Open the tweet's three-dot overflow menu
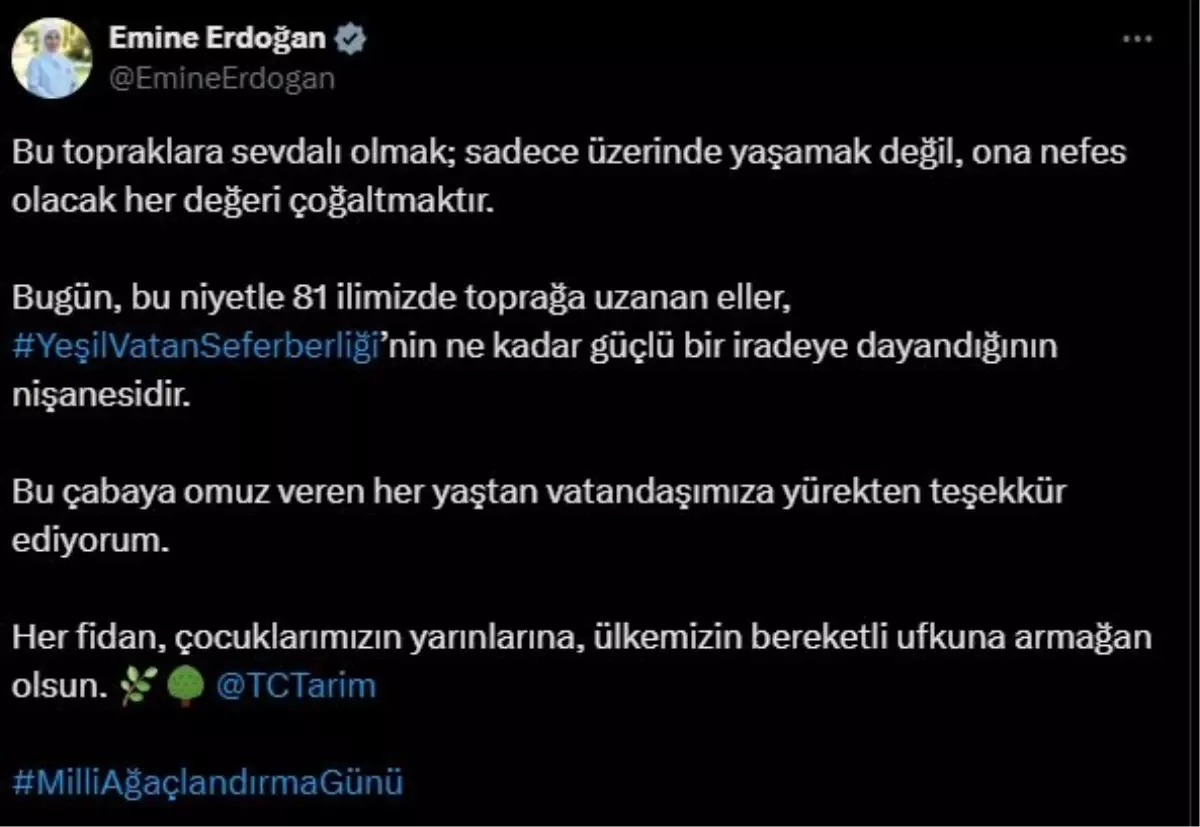The height and width of the screenshot is (827, 1200). click(1138, 40)
